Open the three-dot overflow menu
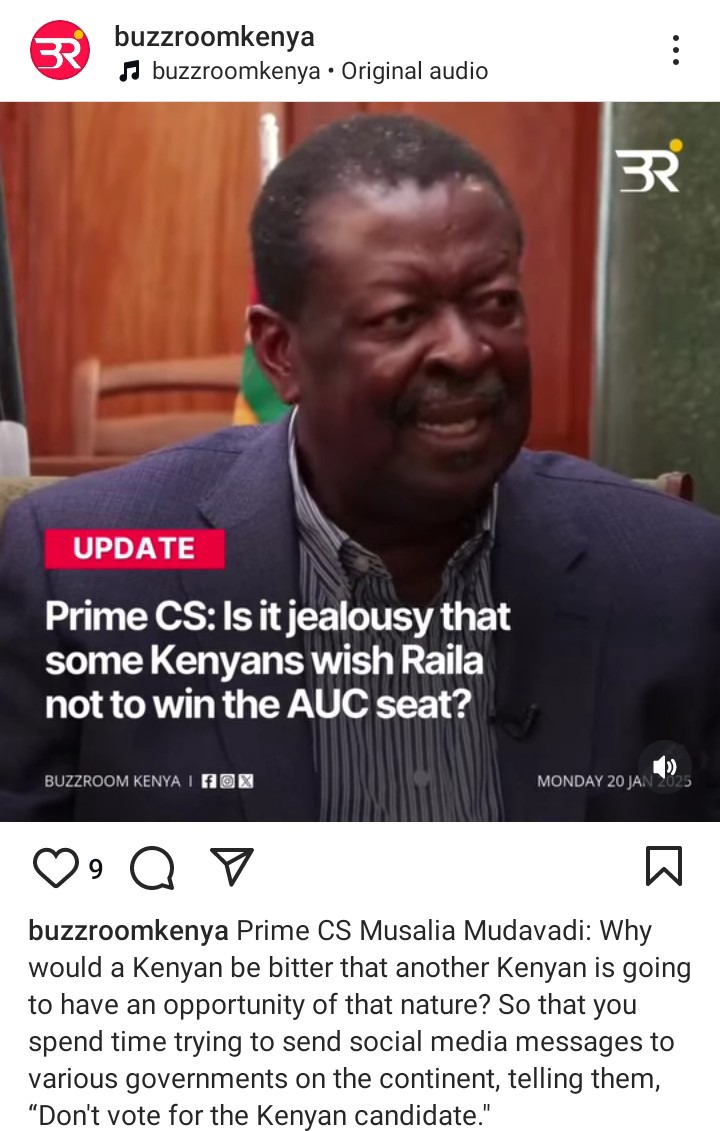This screenshot has width=720, height=1131. 676,50
